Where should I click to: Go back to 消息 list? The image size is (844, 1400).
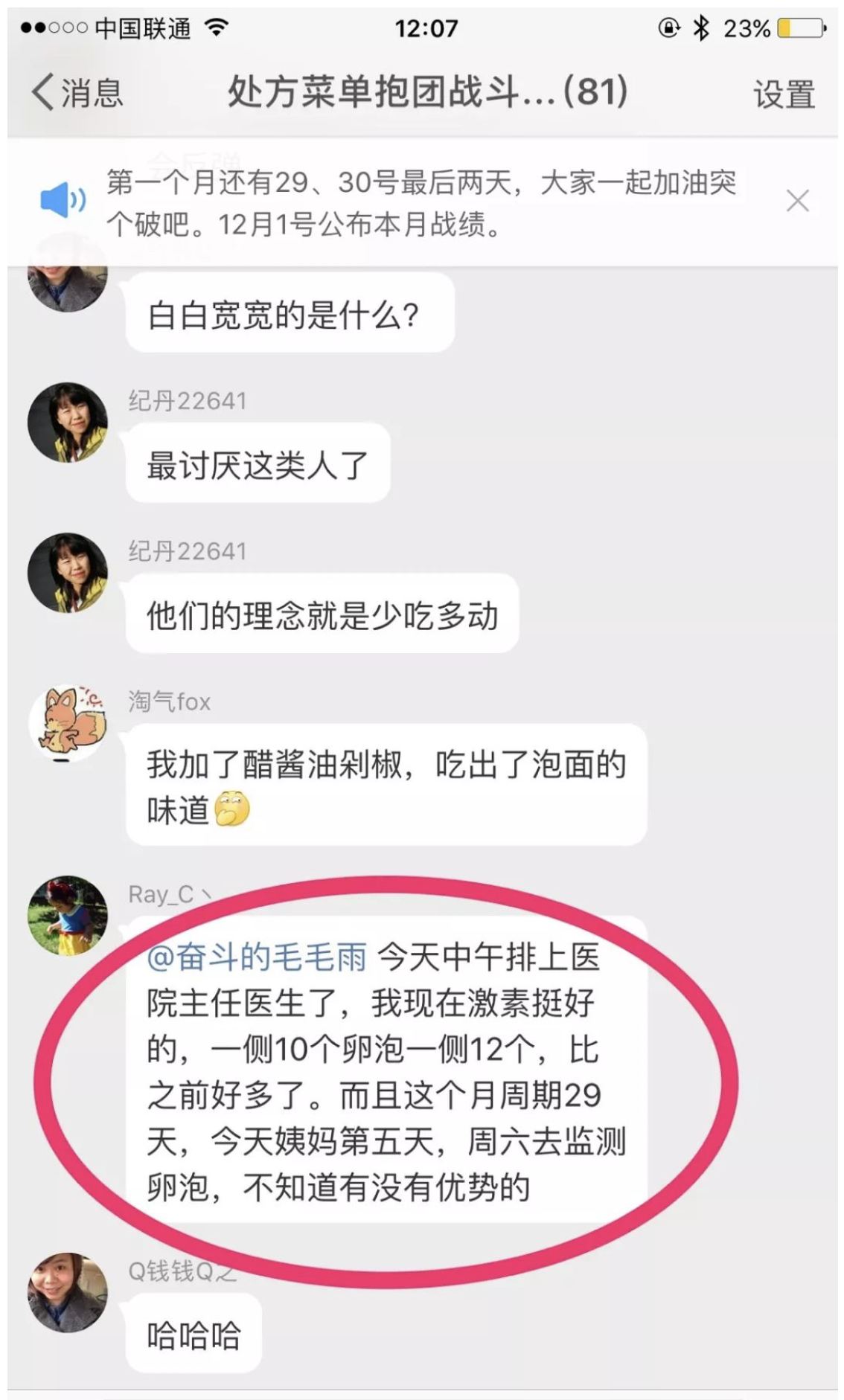[x=77, y=94]
